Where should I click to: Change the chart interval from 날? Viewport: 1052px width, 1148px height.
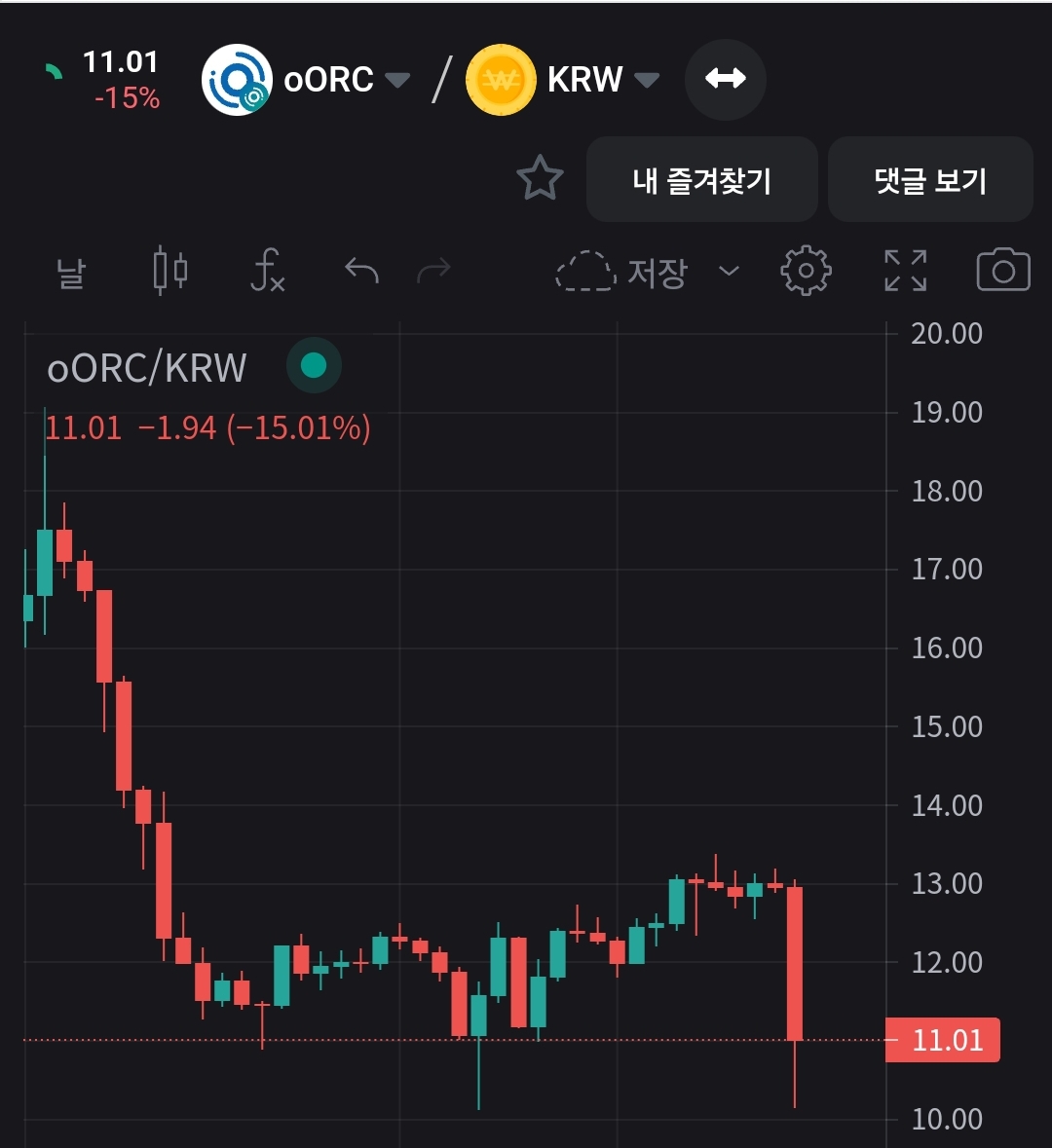pyautogui.click(x=70, y=272)
